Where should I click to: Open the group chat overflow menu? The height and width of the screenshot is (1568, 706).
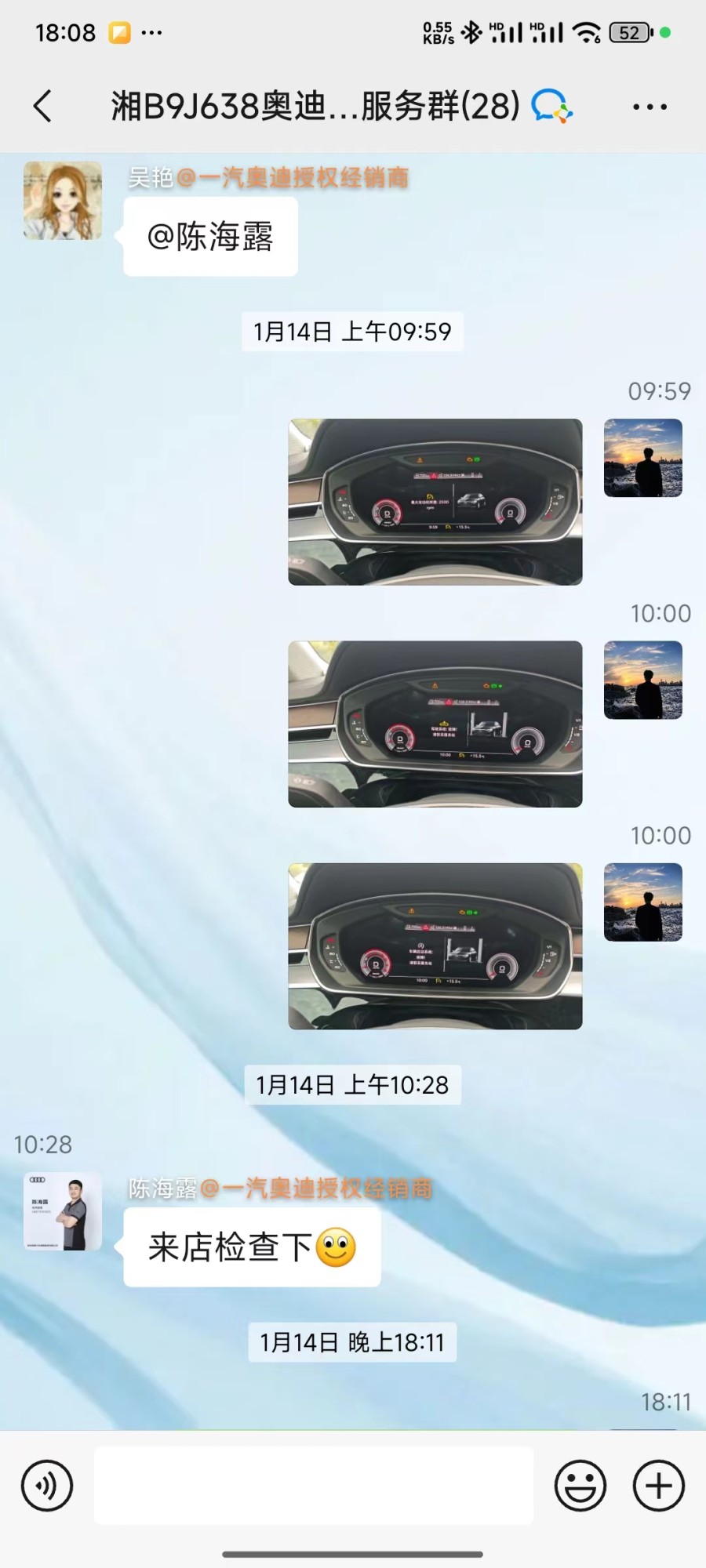(650, 107)
